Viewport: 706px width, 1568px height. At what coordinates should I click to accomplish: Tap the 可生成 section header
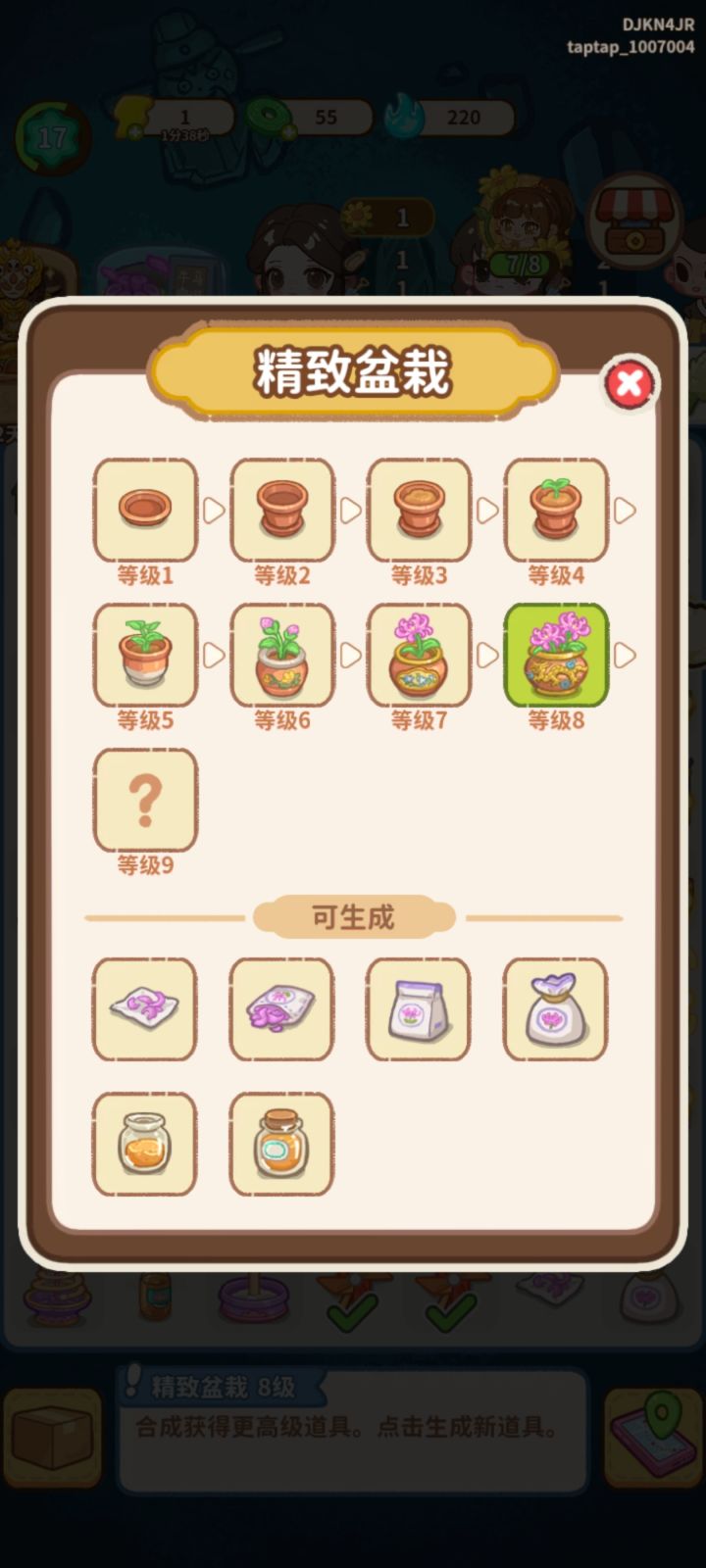(353, 918)
